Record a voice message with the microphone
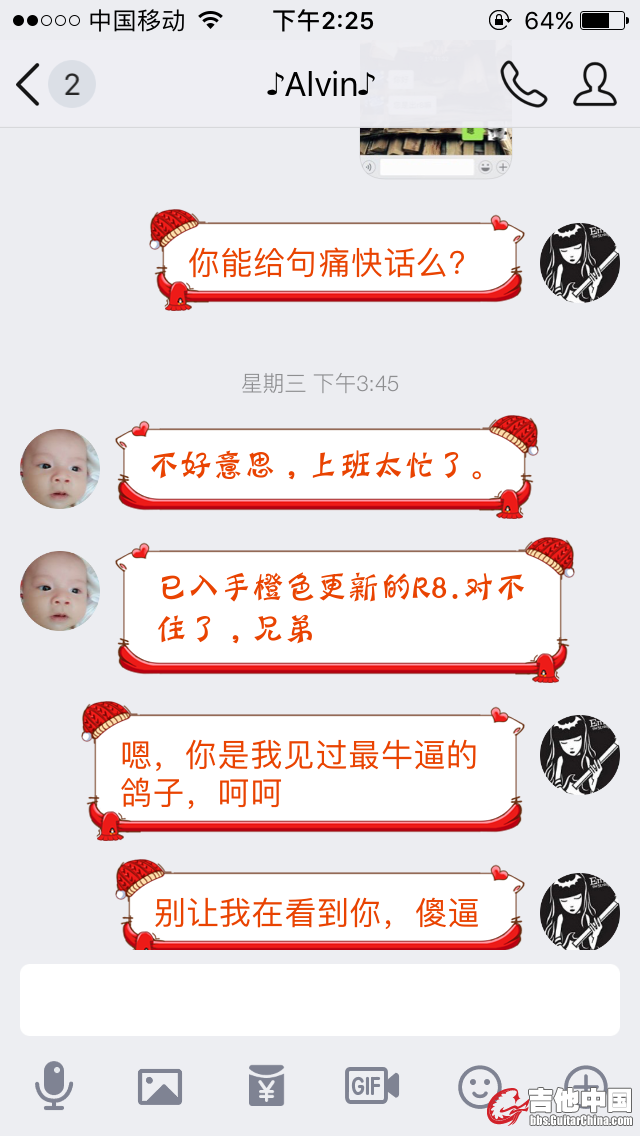 (x=54, y=1086)
